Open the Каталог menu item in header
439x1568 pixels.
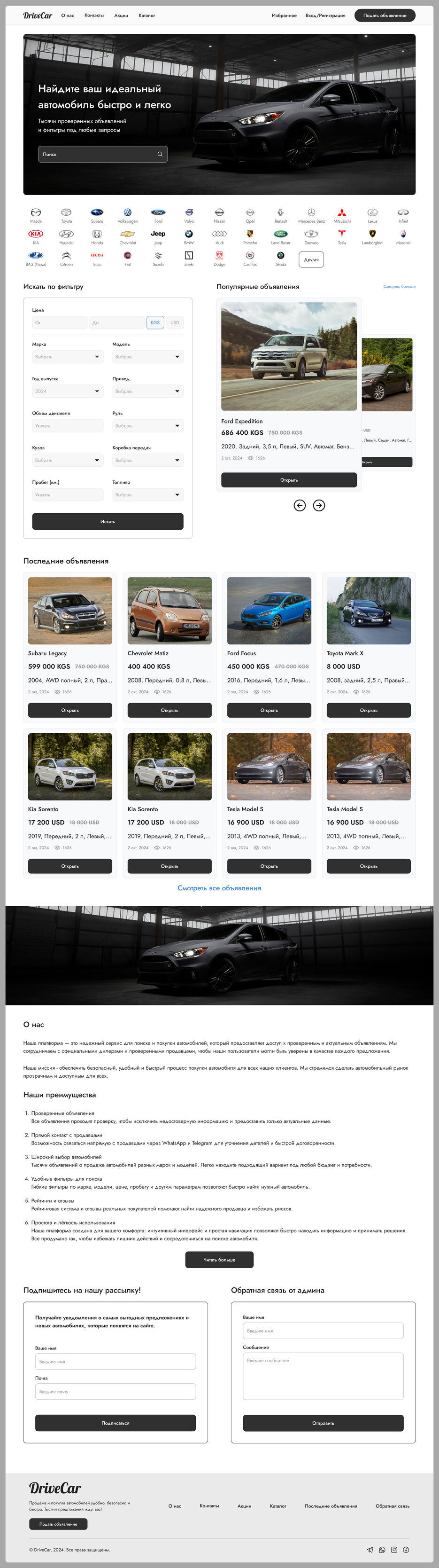click(x=146, y=15)
